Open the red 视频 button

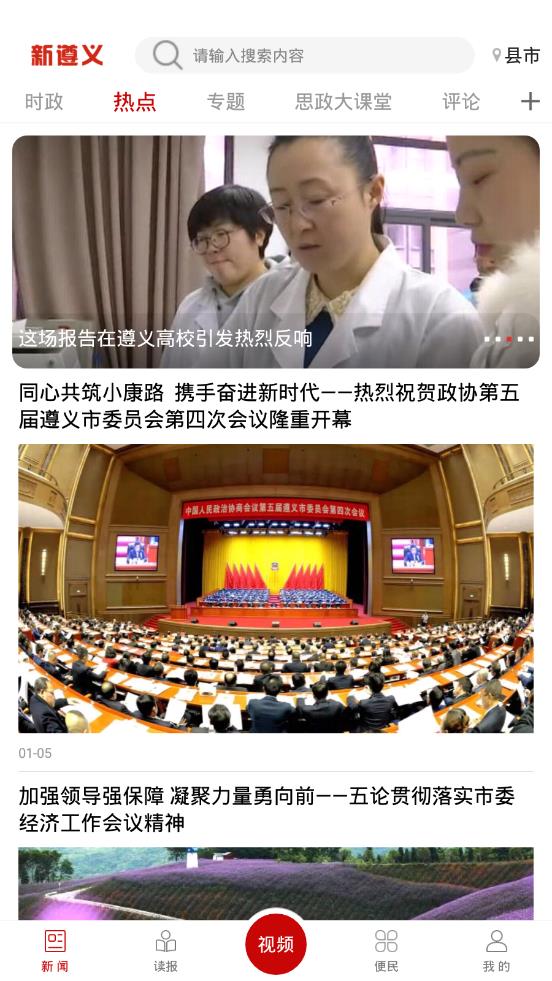[x=276, y=943]
